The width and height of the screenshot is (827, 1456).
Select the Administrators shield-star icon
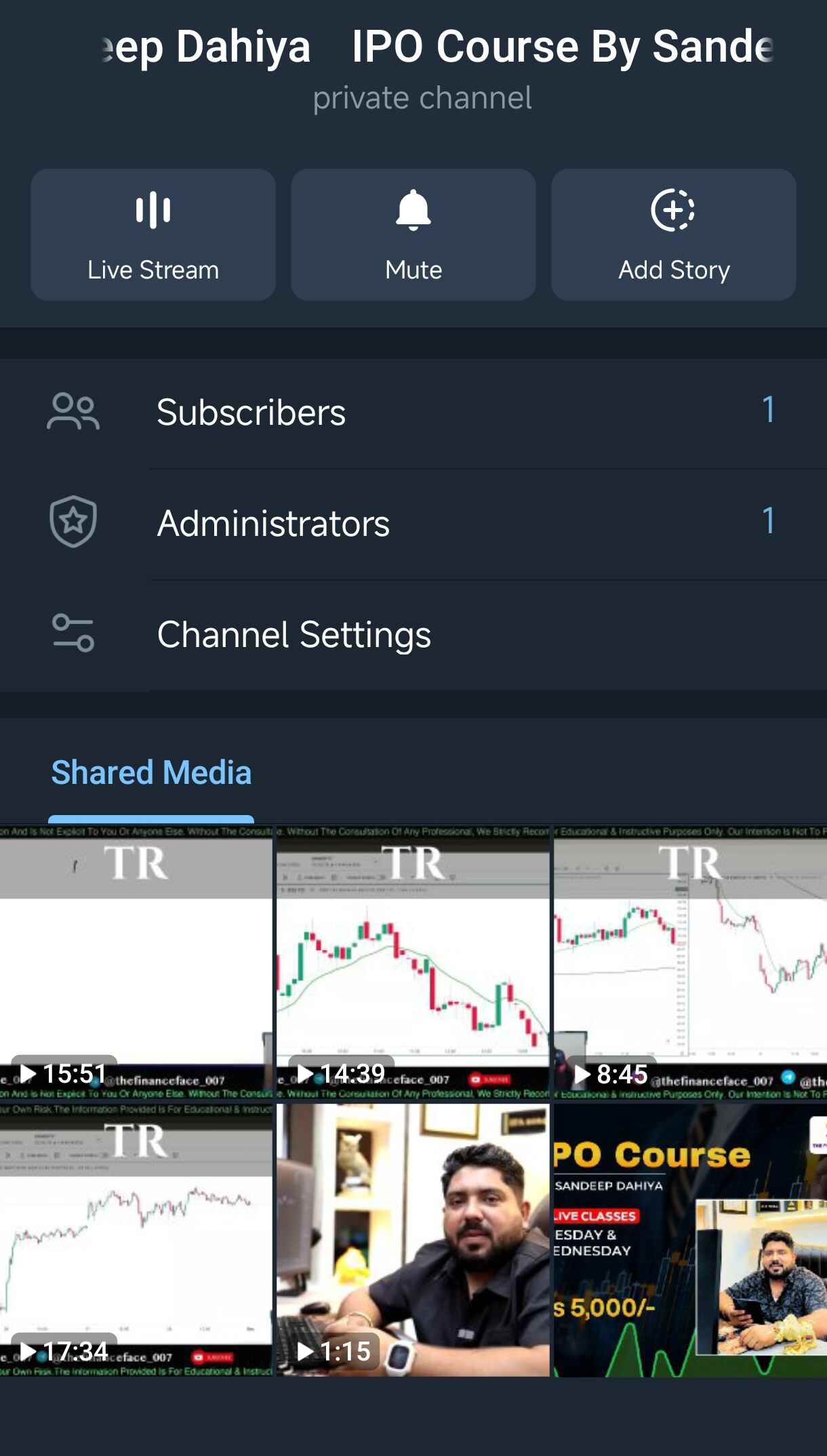pos(73,521)
